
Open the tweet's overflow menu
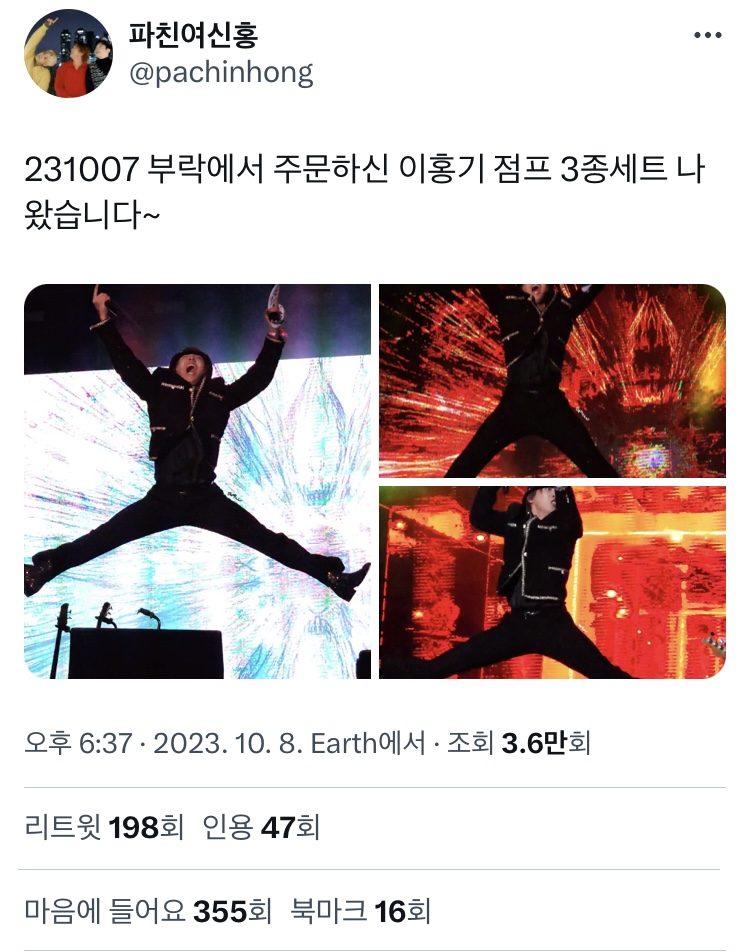tap(707, 35)
